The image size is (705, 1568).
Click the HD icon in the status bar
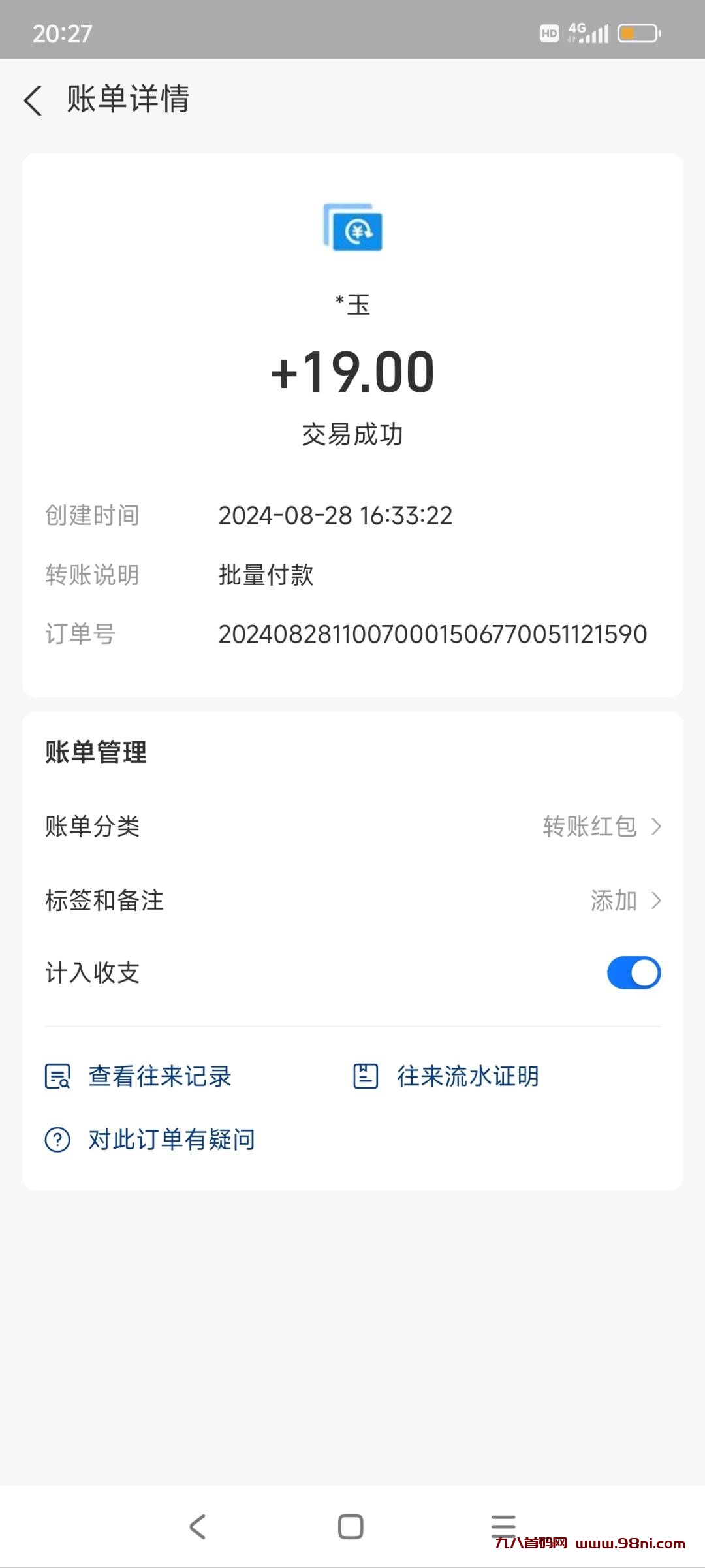click(x=549, y=31)
